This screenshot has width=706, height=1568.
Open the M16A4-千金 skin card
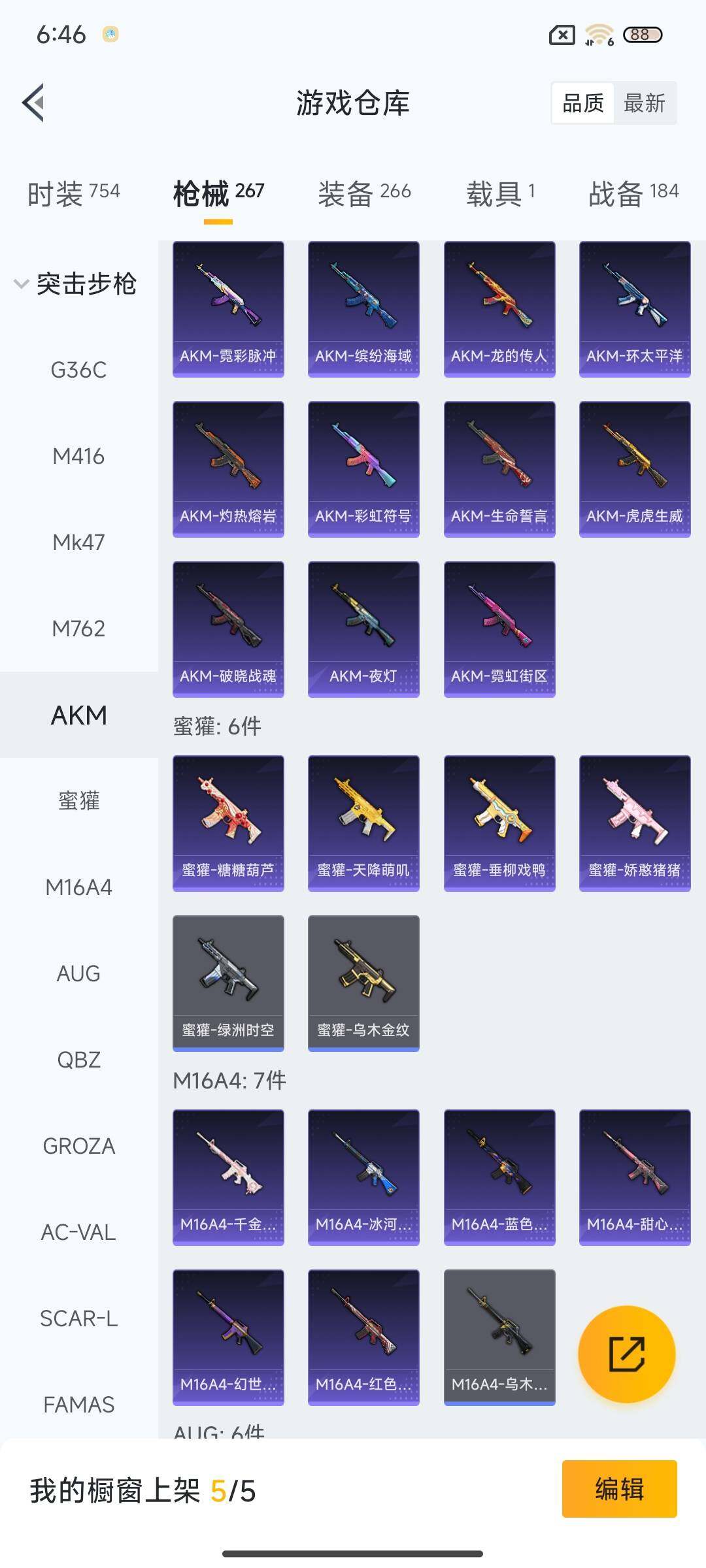point(228,1177)
